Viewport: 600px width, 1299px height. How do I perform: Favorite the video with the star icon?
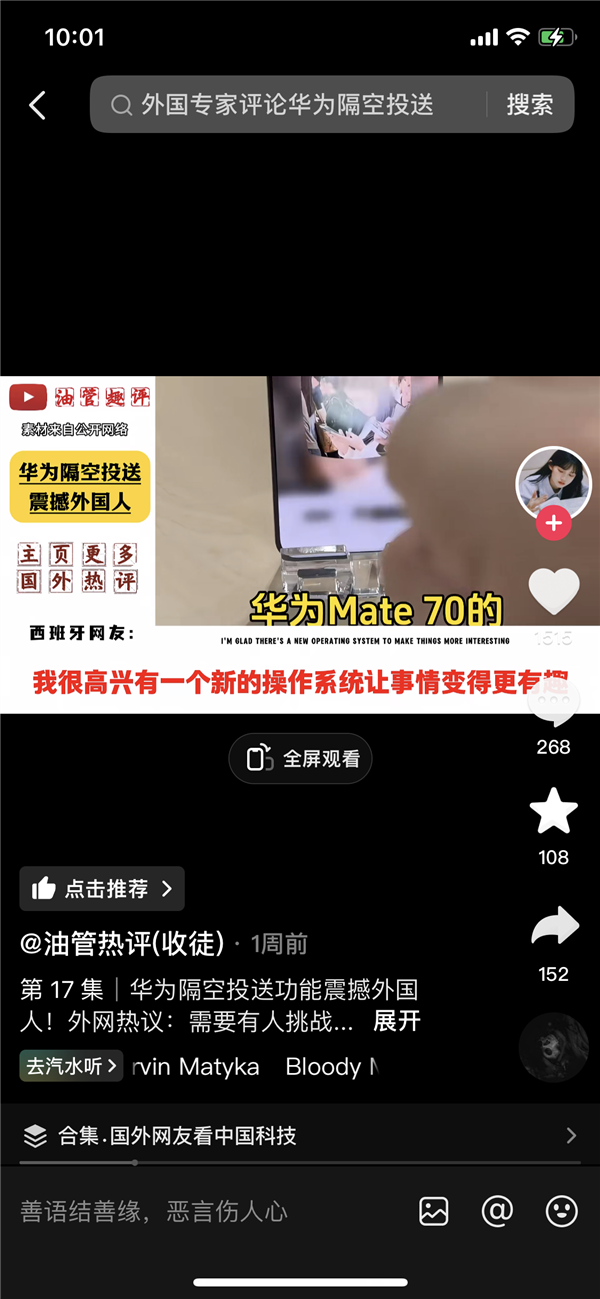tap(553, 812)
